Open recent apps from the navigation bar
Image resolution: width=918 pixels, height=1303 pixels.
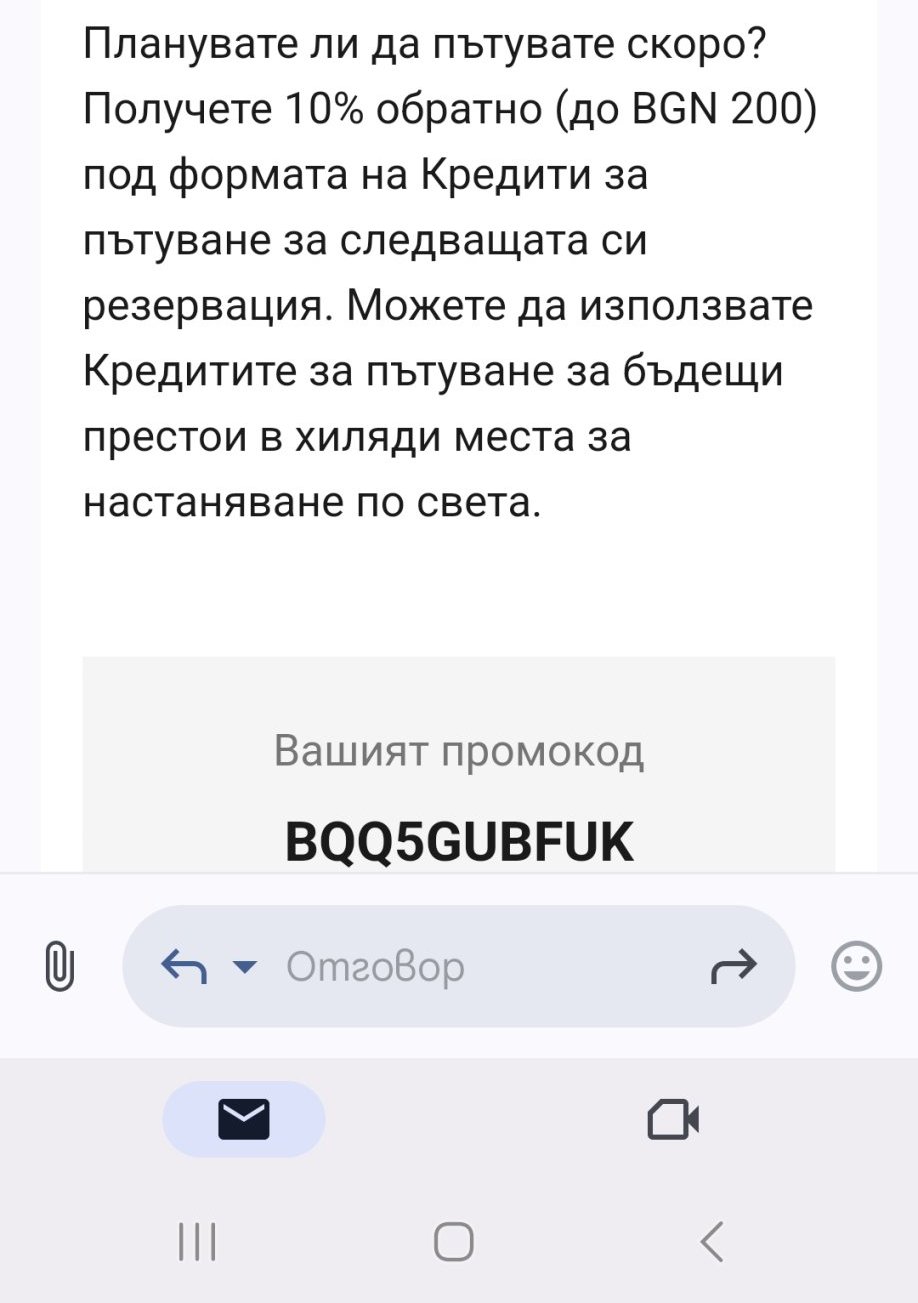click(197, 1242)
